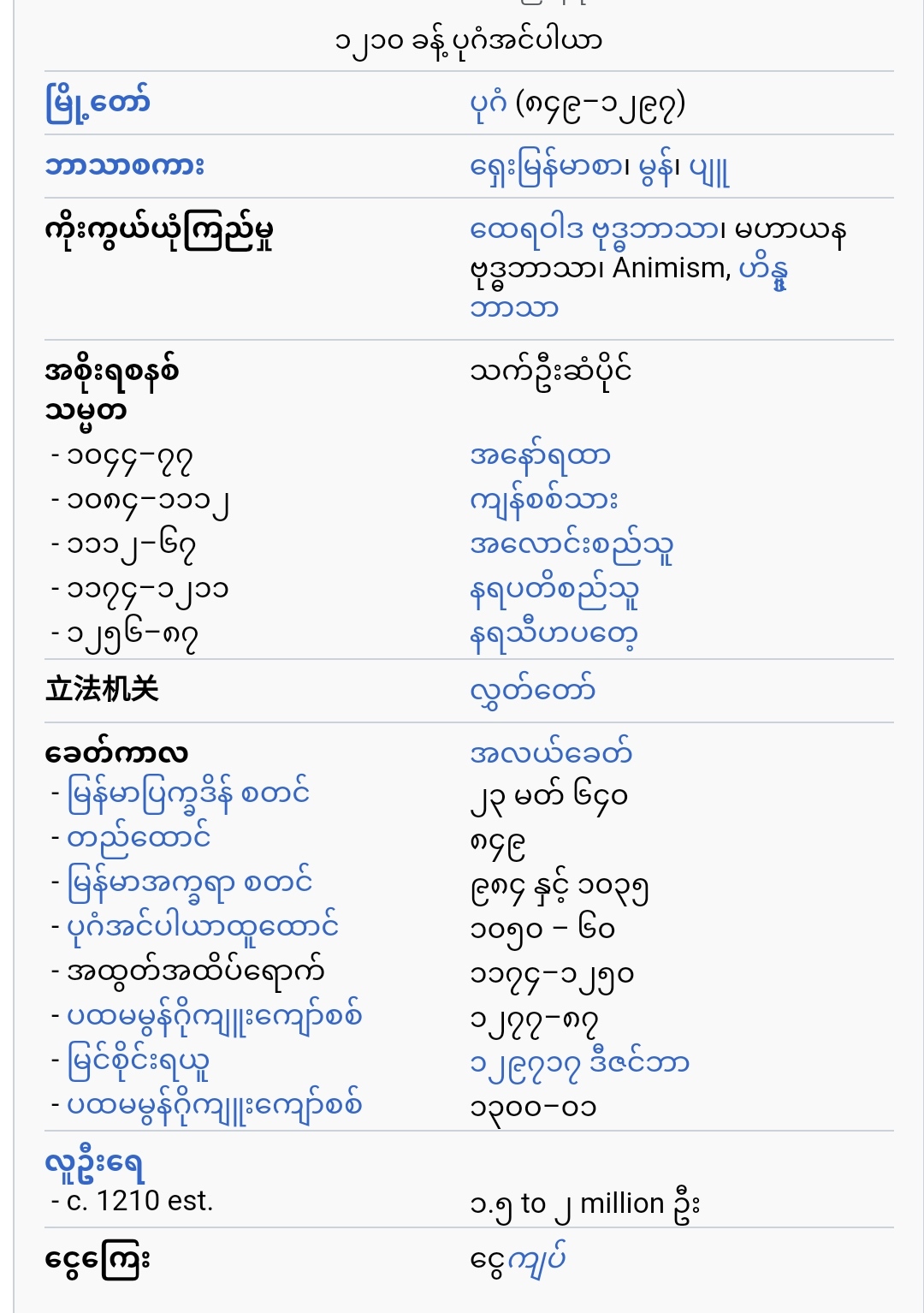Follow the အလယ်ခေတ် link

click(x=551, y=753)
